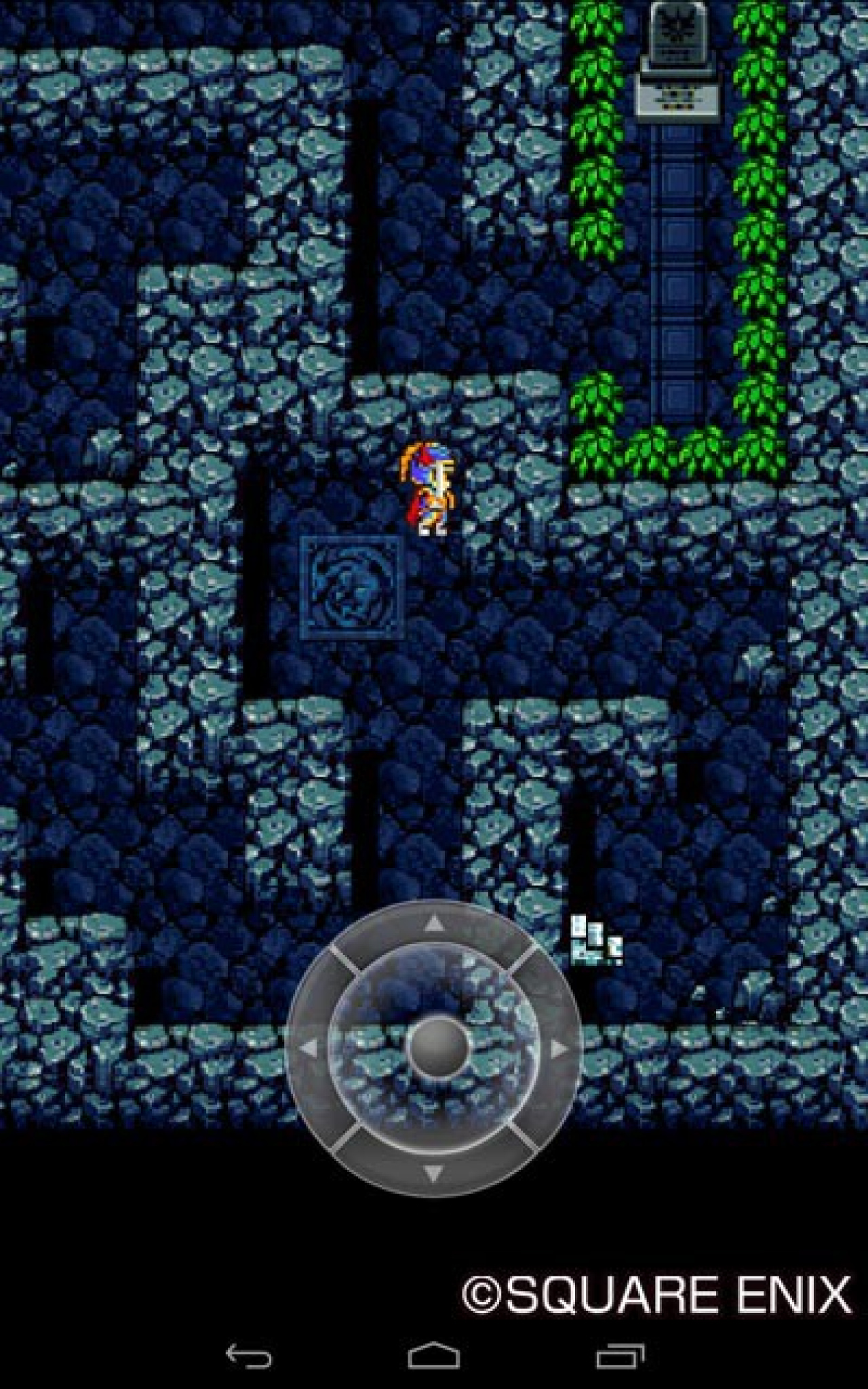
Task: Tap the down arrow on the d-pad
Action: coord(435,1173)
